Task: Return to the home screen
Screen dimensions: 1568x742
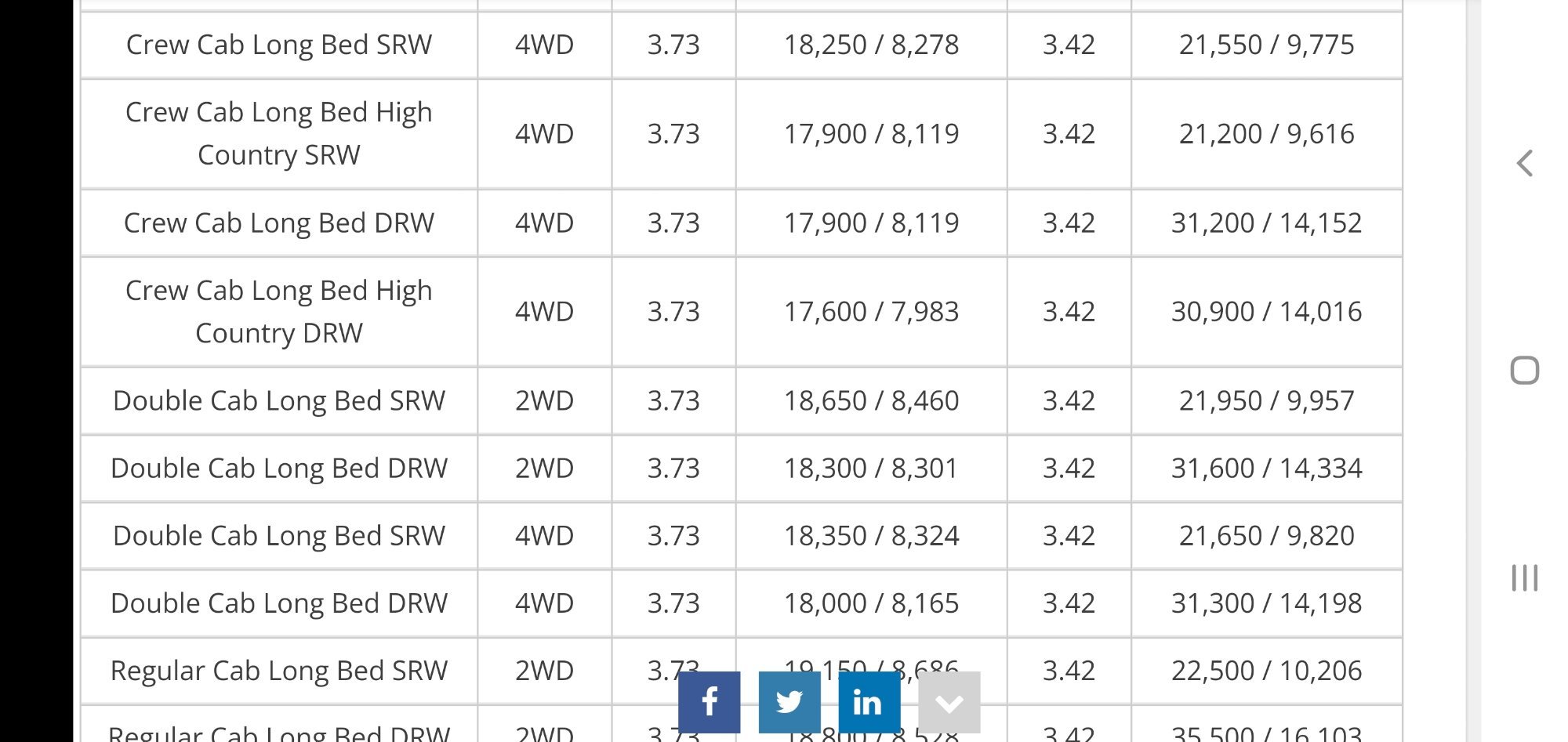Action: click(1524, 370)
